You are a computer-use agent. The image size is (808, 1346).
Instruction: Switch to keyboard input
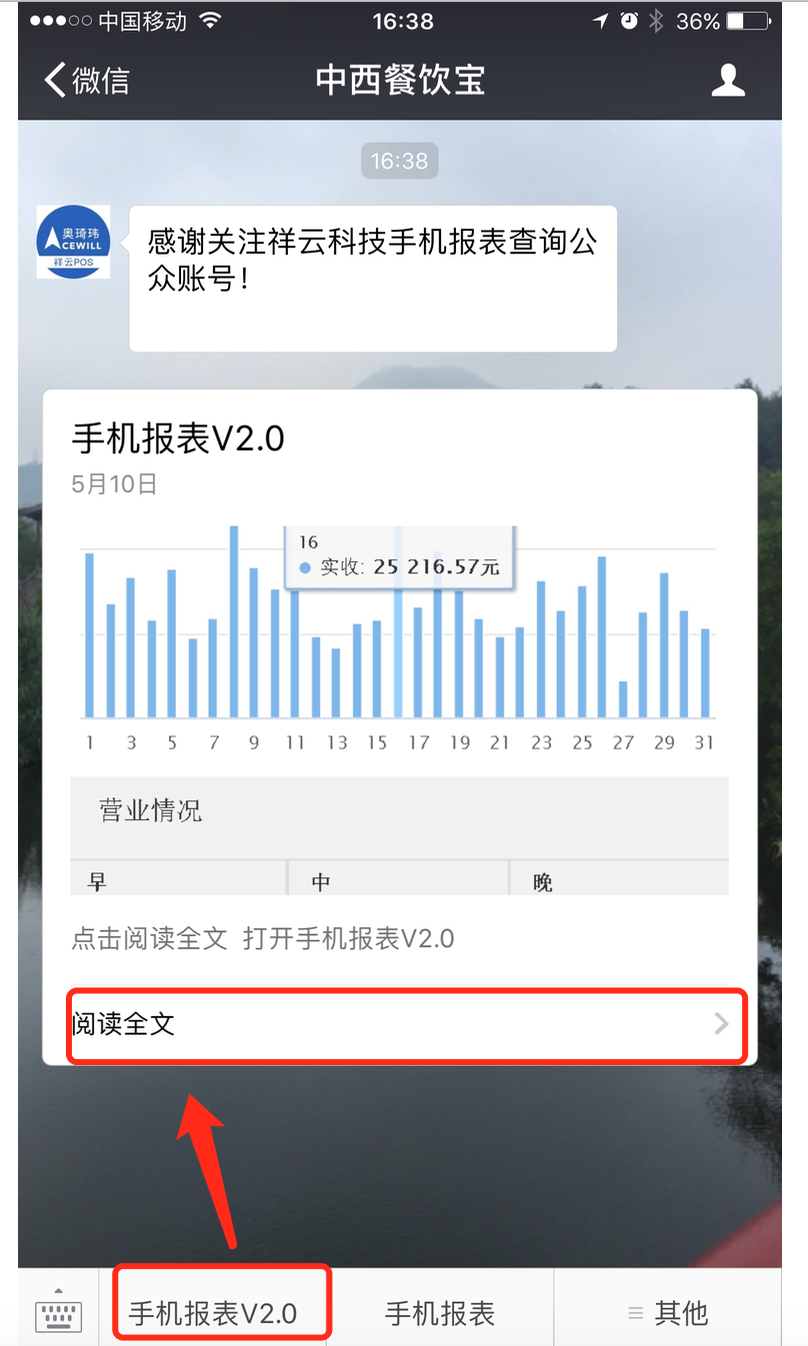tap(58, 1310)
